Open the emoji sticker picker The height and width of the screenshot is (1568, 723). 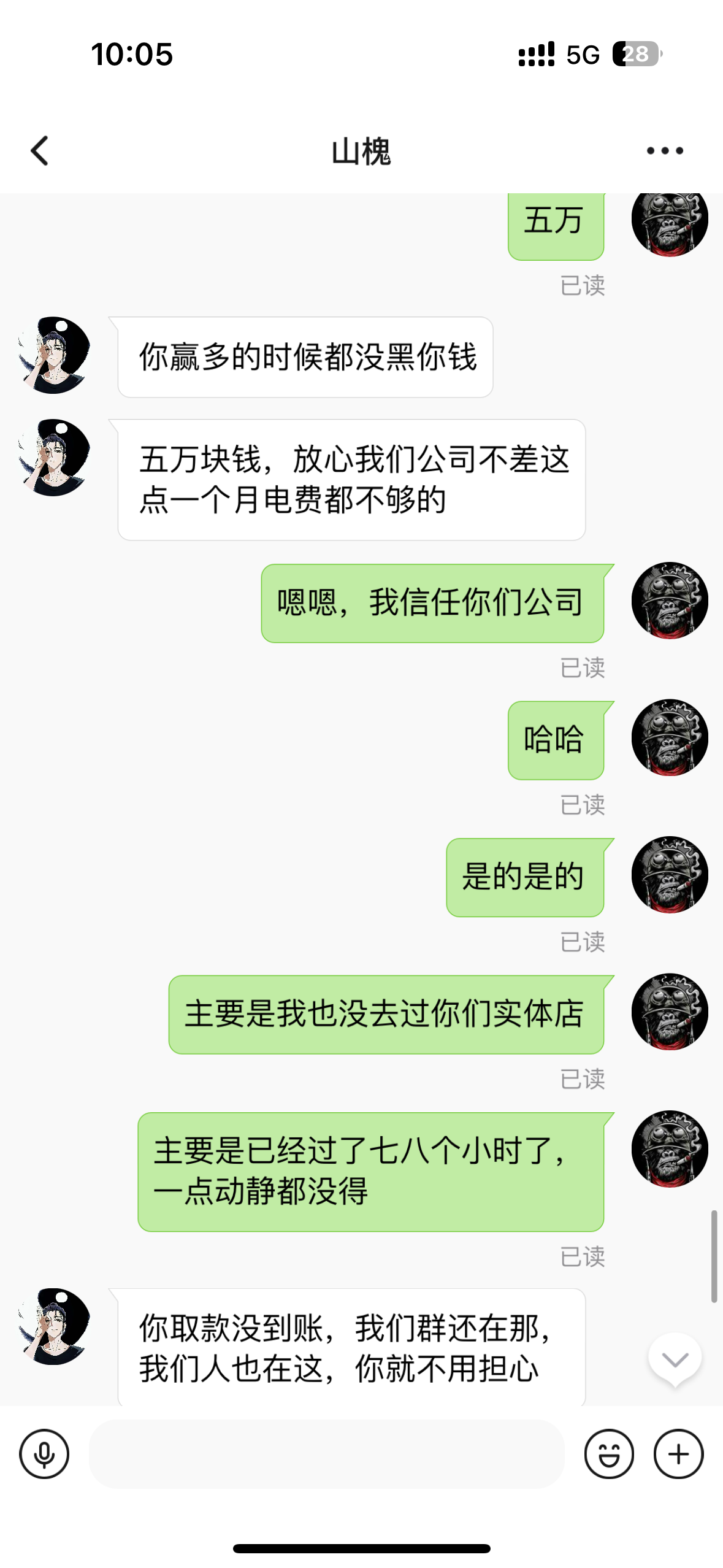pos(608,1454)
